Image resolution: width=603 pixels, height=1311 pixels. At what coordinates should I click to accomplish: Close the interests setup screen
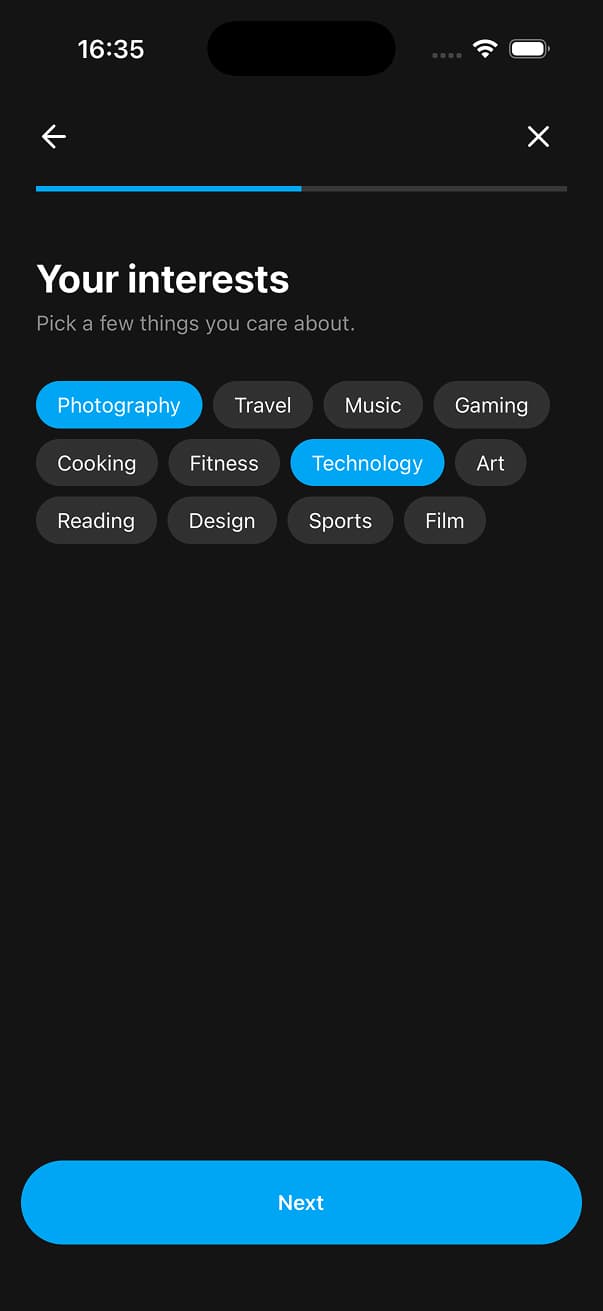click(x=538, y=137)
